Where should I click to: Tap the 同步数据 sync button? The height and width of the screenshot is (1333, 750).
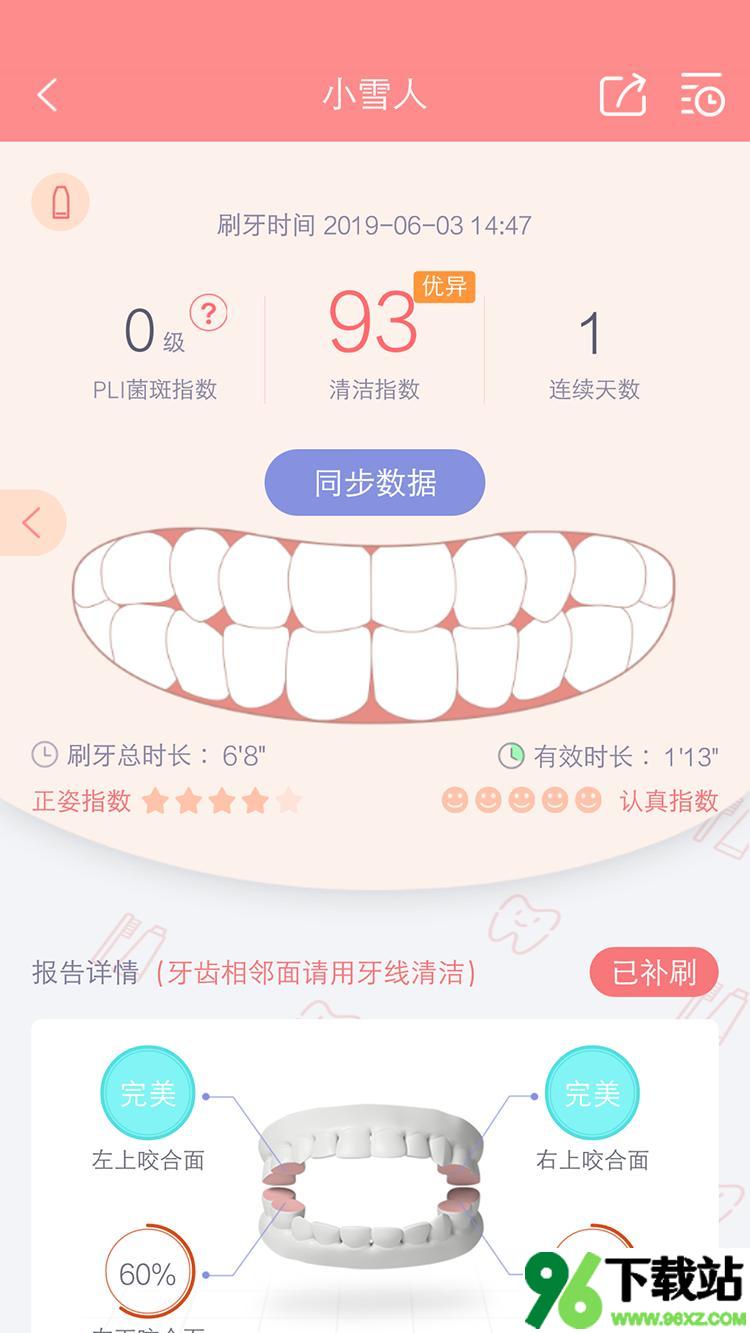pos(374,483)
